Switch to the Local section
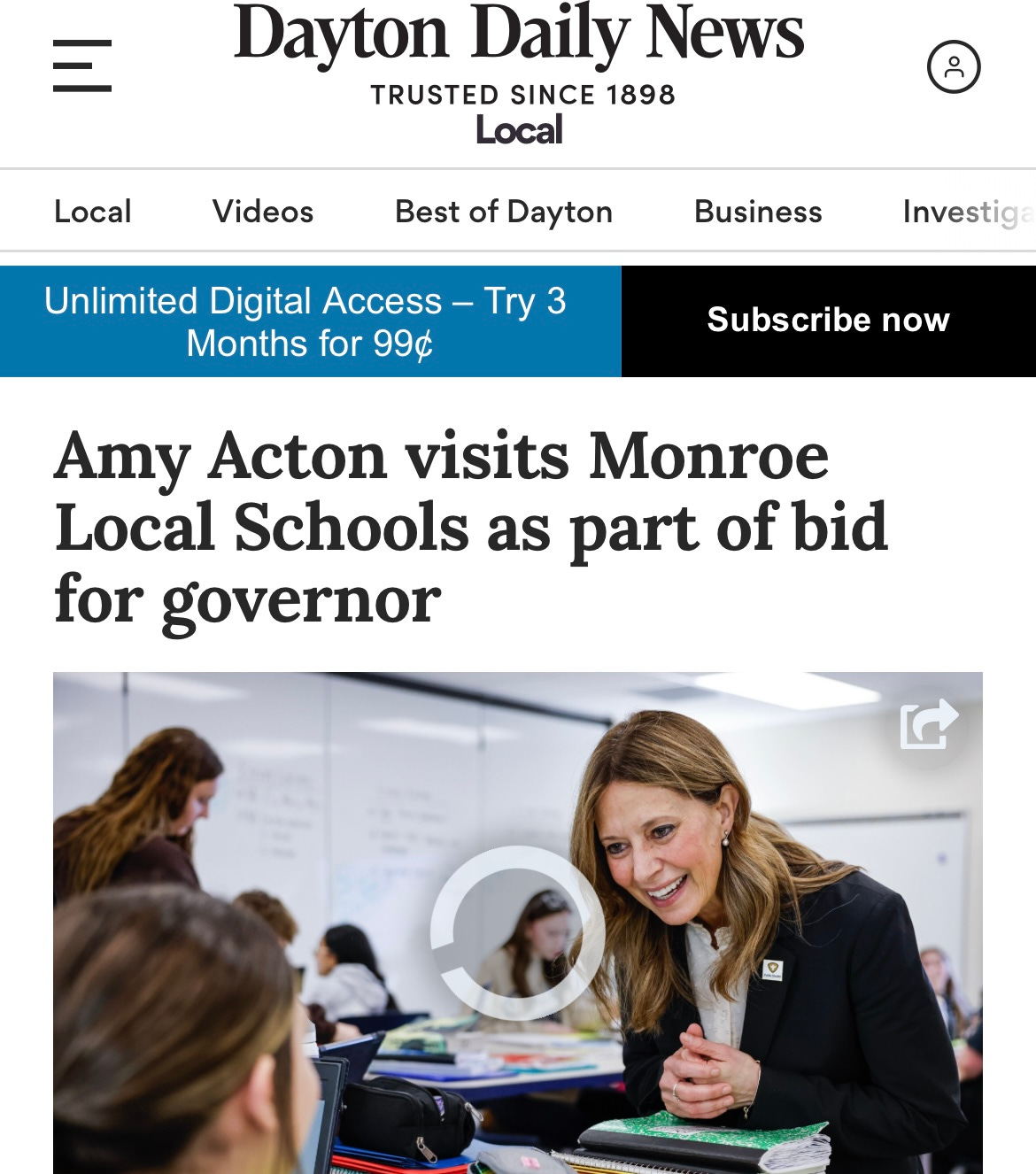Viewport: 1036px width, 1174px height. [93, 212]
